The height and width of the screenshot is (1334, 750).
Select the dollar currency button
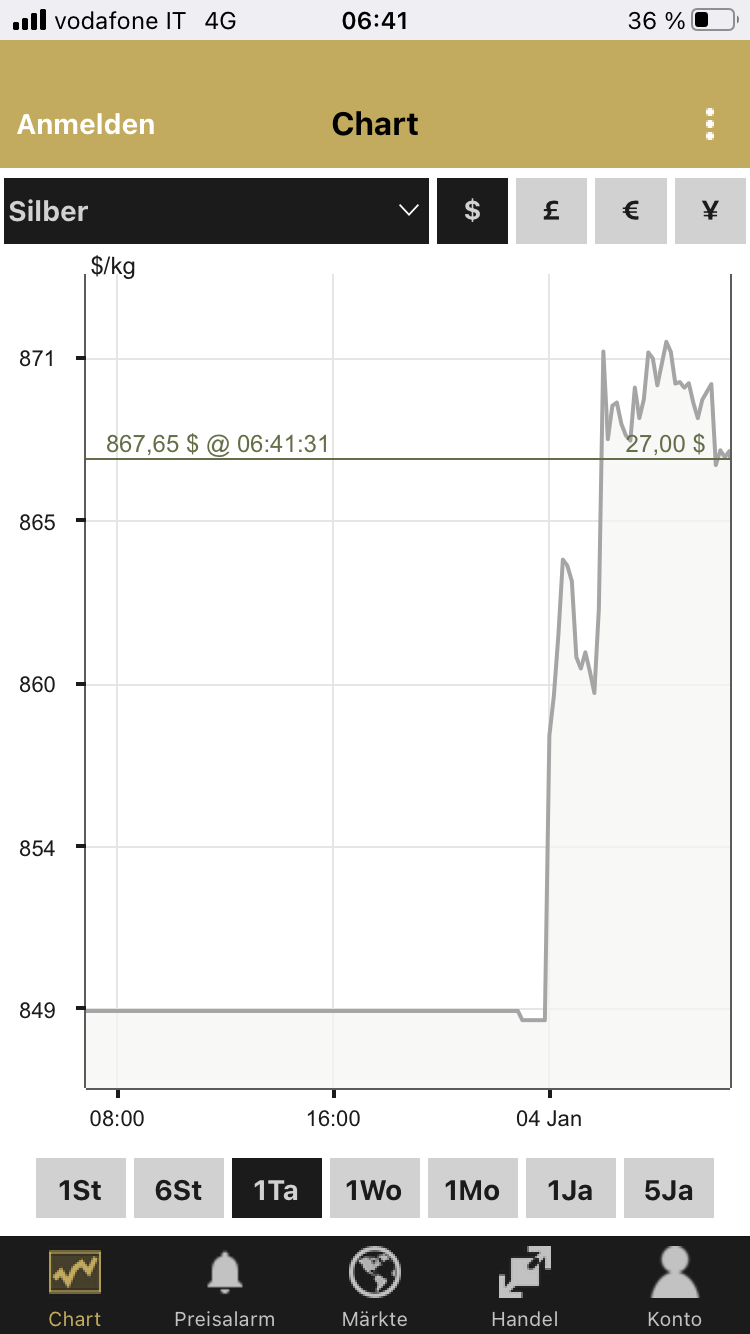coord(472,211)
